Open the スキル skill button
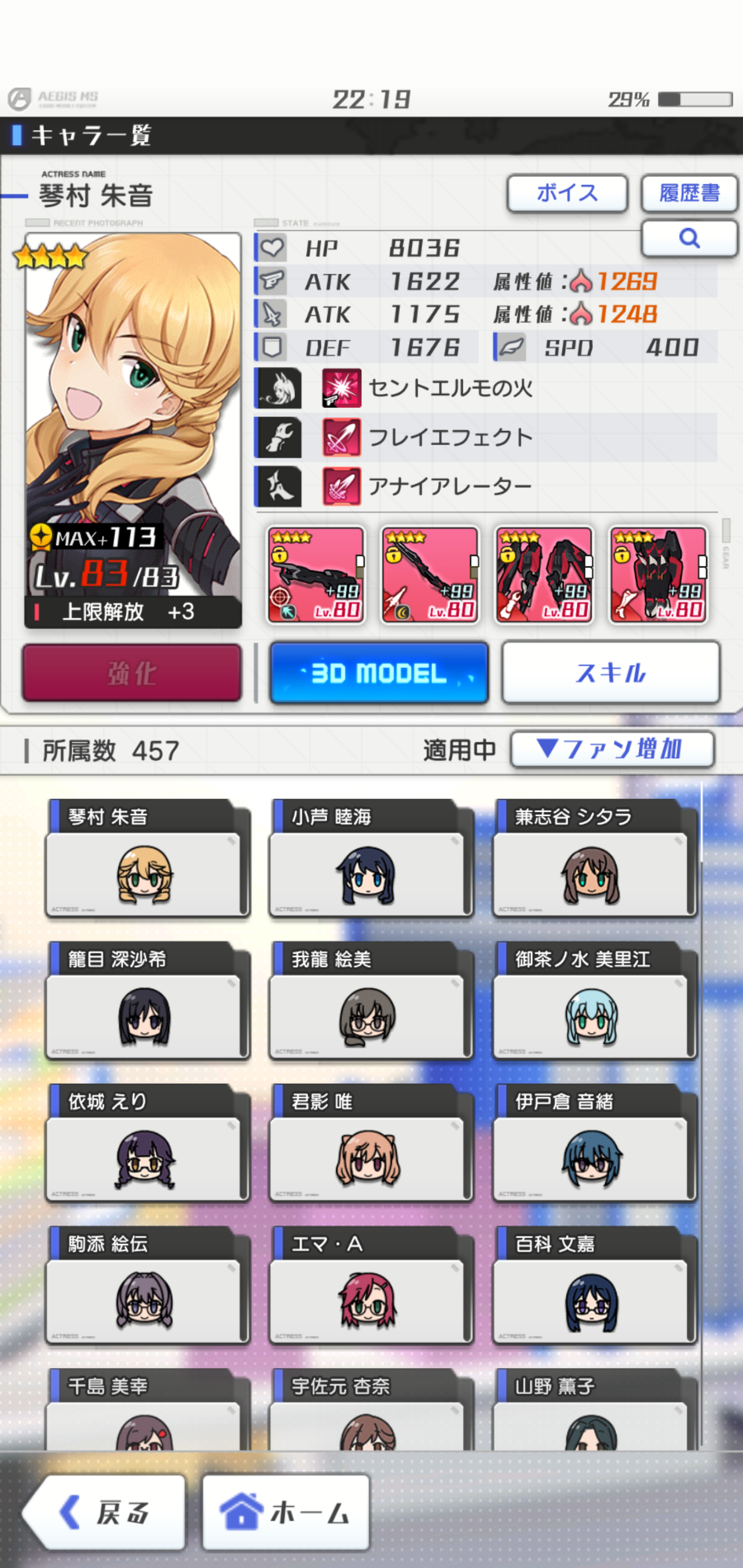This screenshot has width=743, height=1568. 611,673
